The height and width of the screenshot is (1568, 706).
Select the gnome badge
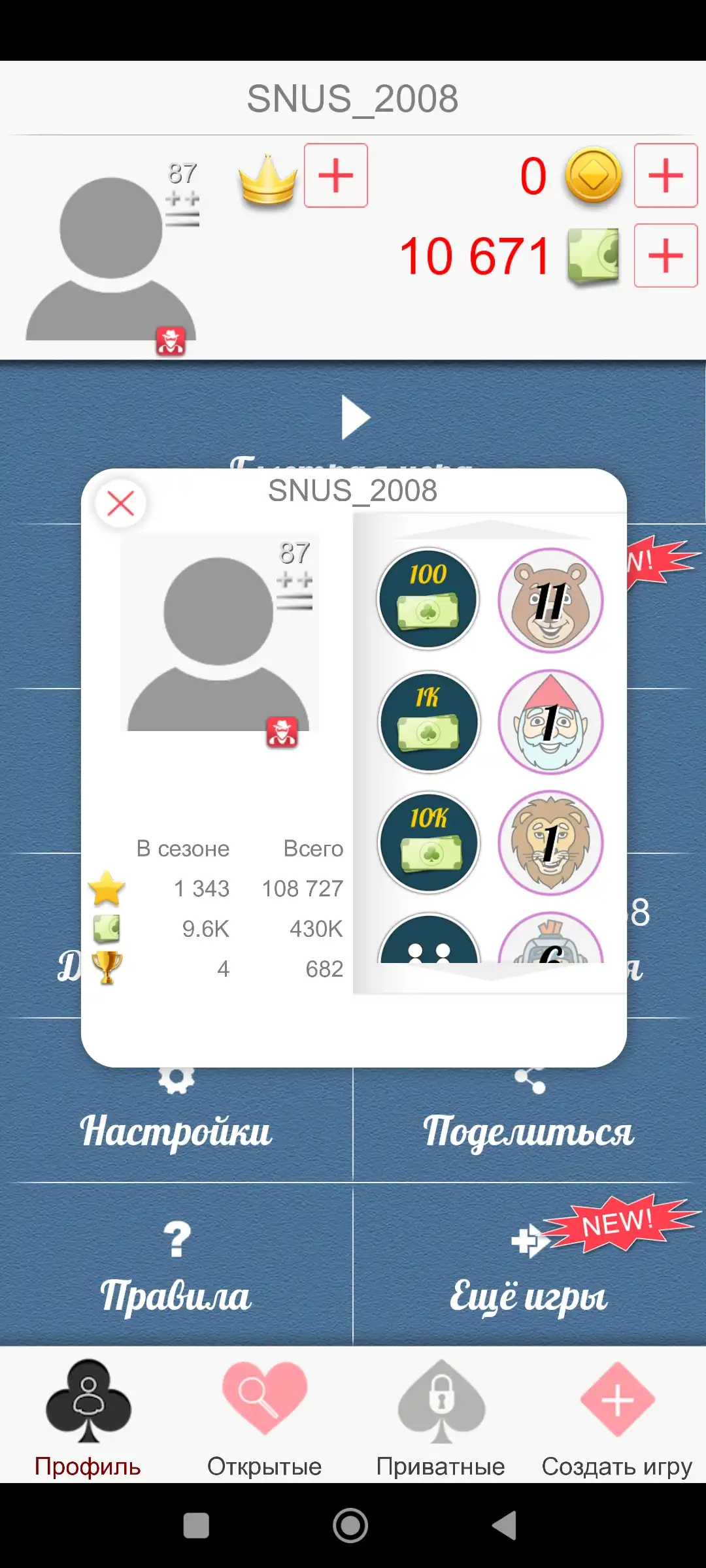(x=550, y=722)
